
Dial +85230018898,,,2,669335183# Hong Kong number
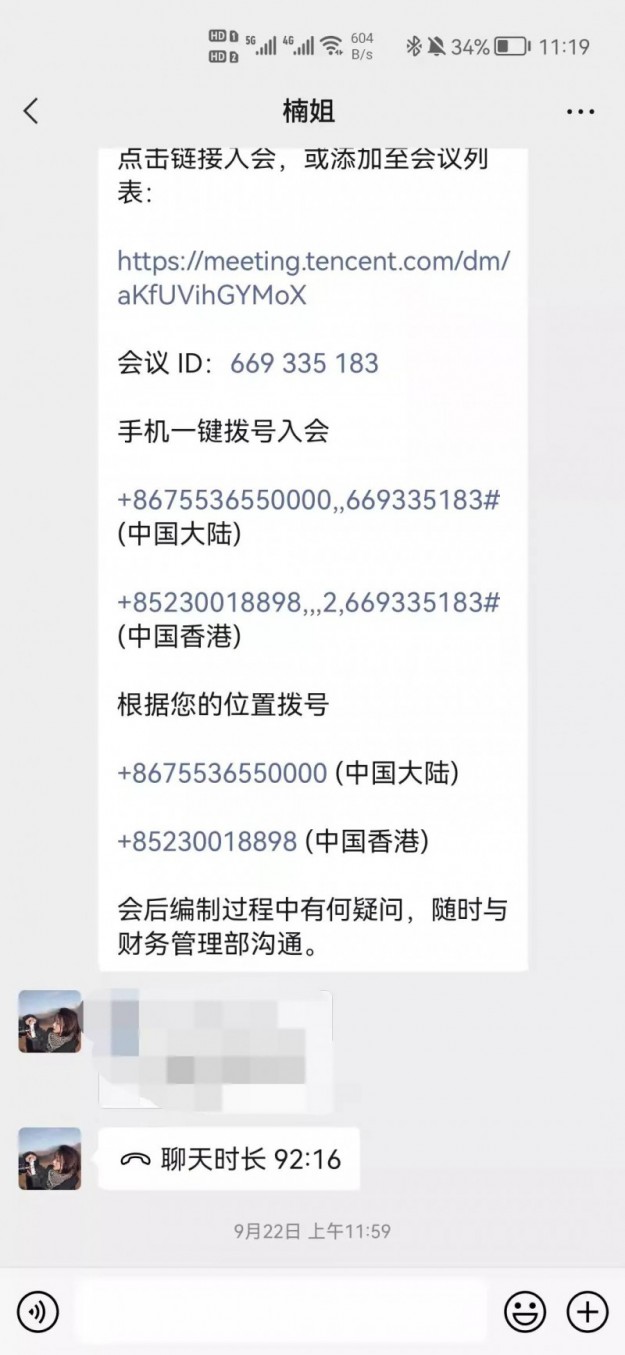pos(307,603)
